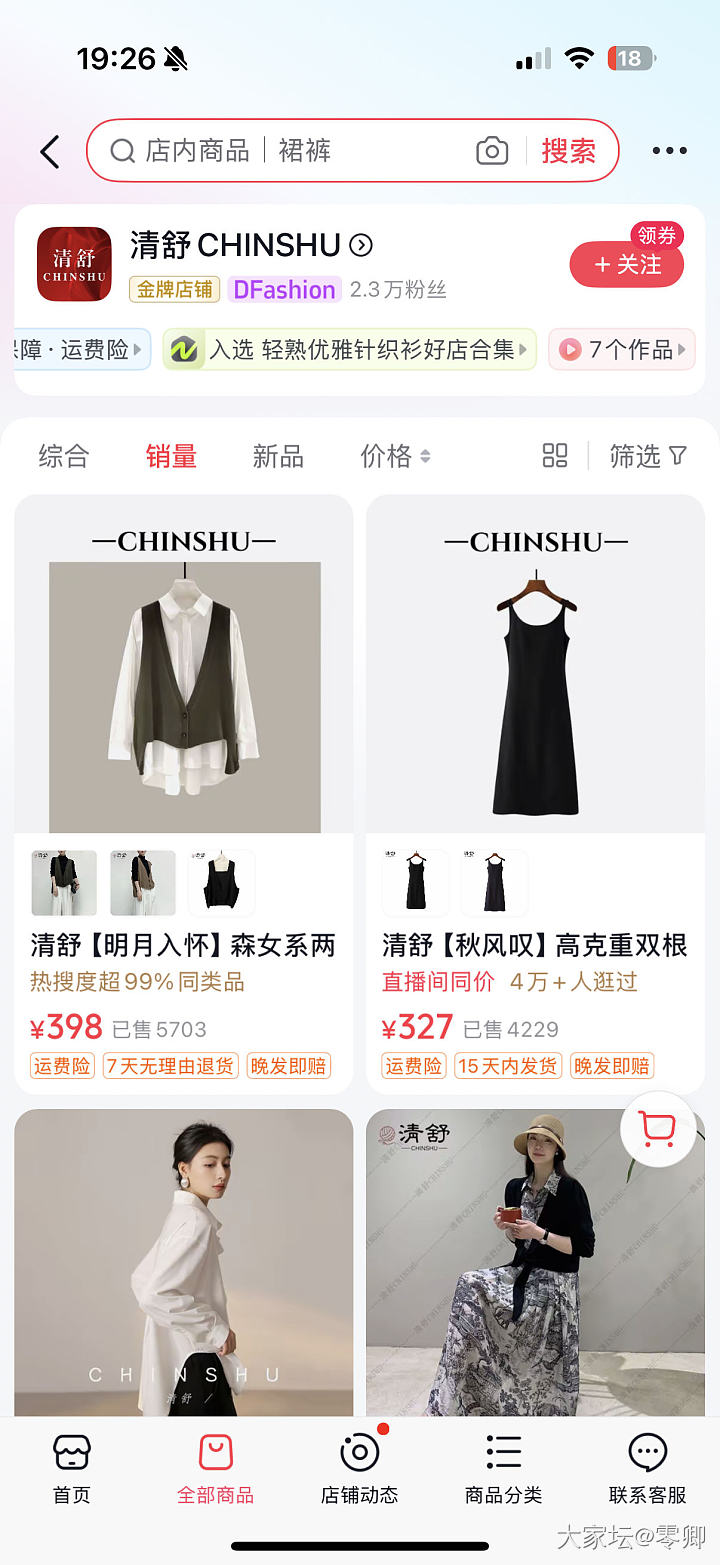The image size is (720, 1565).
Task: Switch to 综合 sorting tab
Action: coord(64,457)
